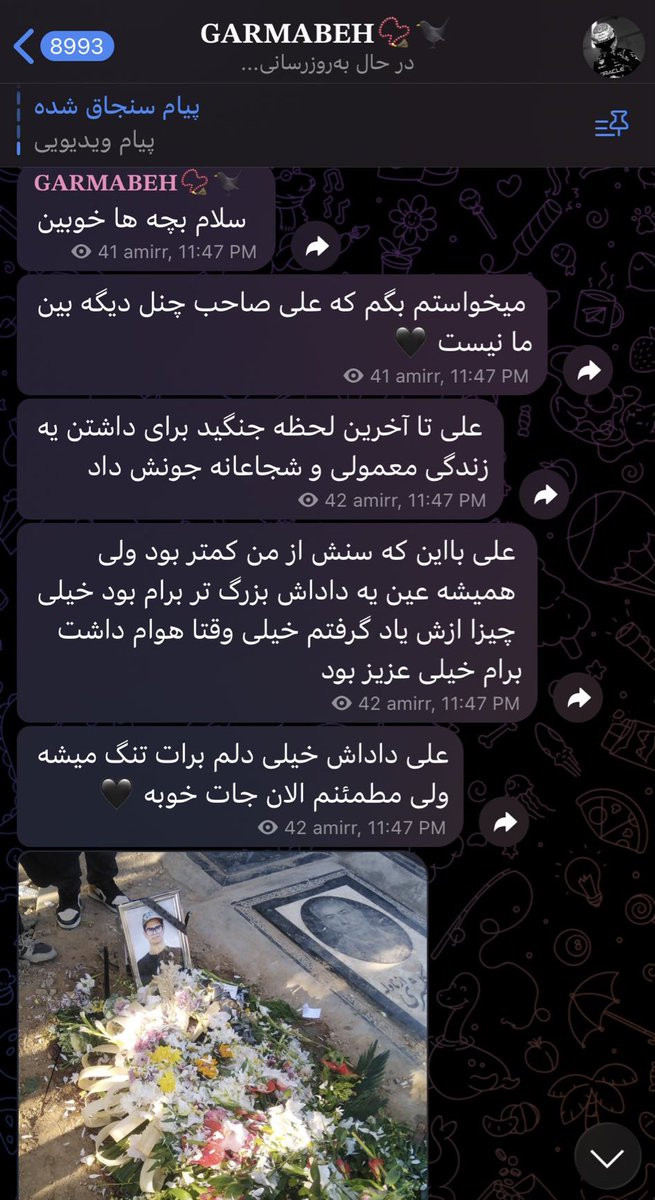Show the pinned messages list icon
Image resolution: width=655 pixels, height=1200 pixels.
[611, 126]
